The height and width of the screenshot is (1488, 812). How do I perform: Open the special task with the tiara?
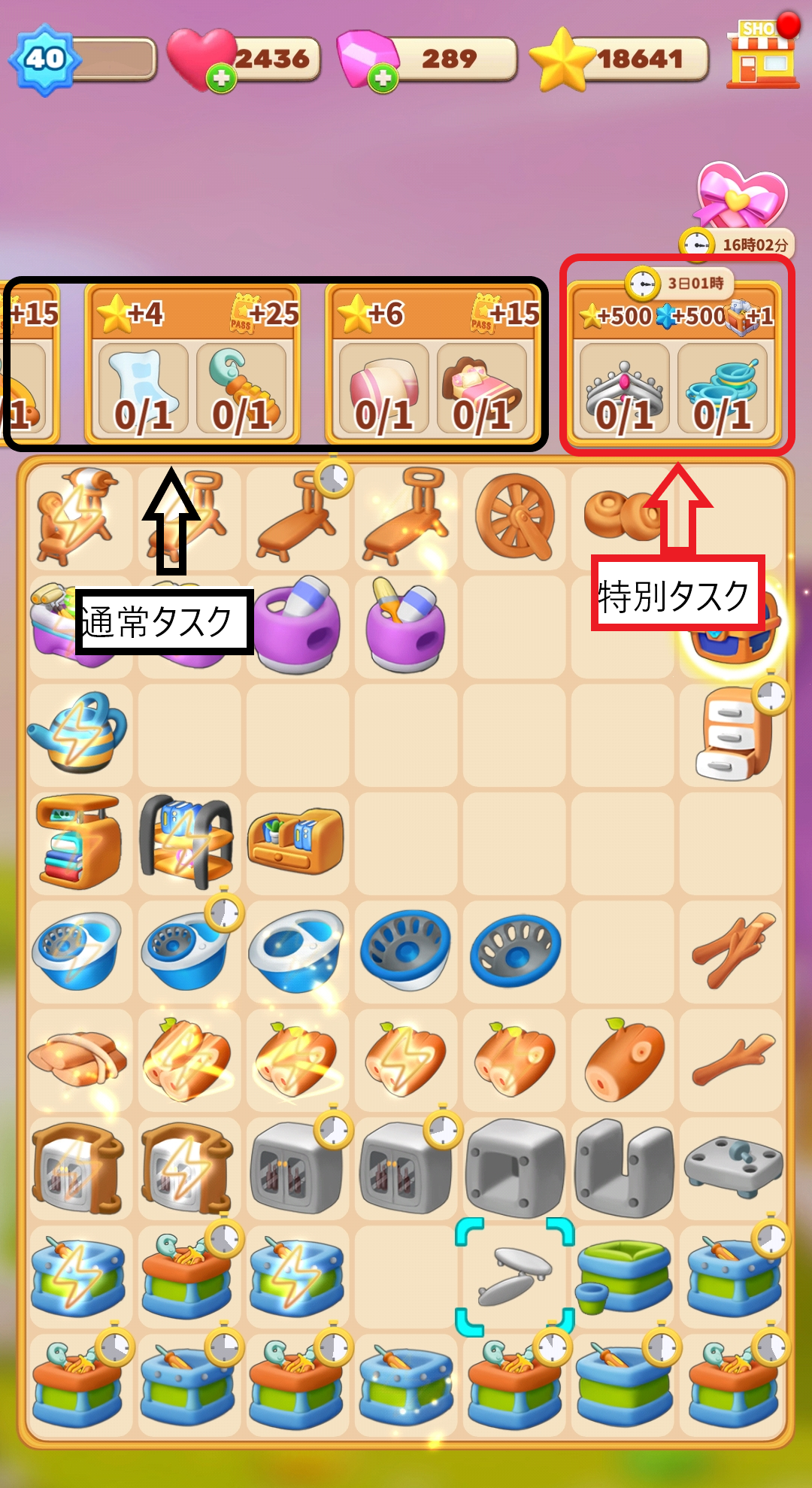pos(623,391)
